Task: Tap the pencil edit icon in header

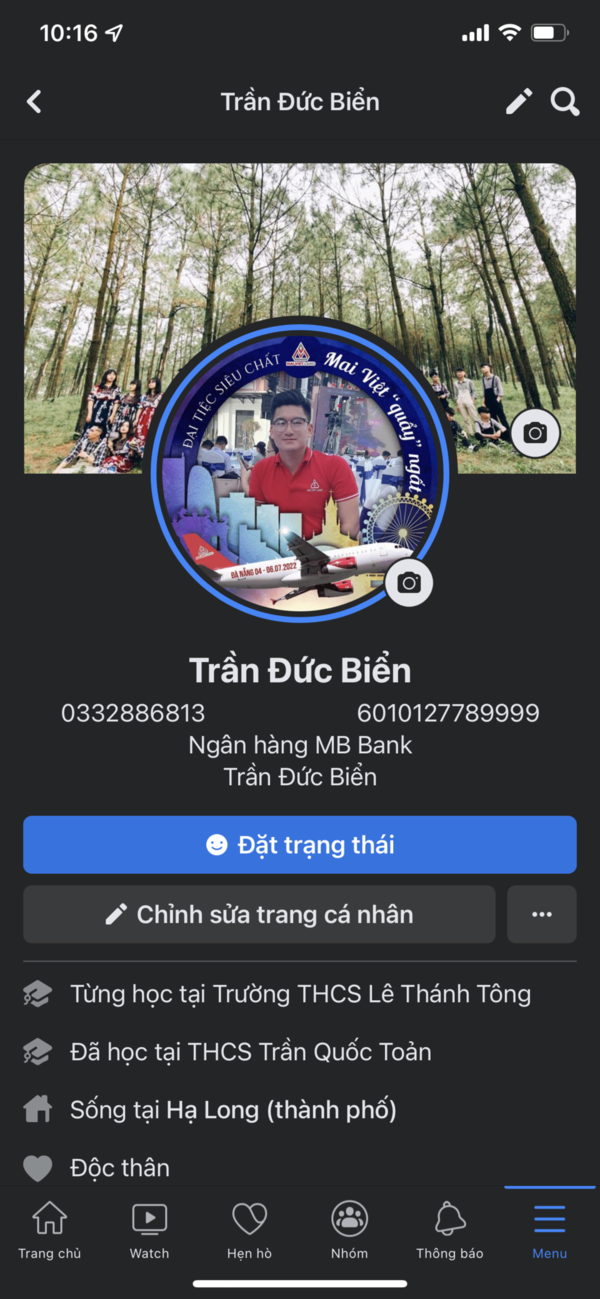Action: [519, 101]
